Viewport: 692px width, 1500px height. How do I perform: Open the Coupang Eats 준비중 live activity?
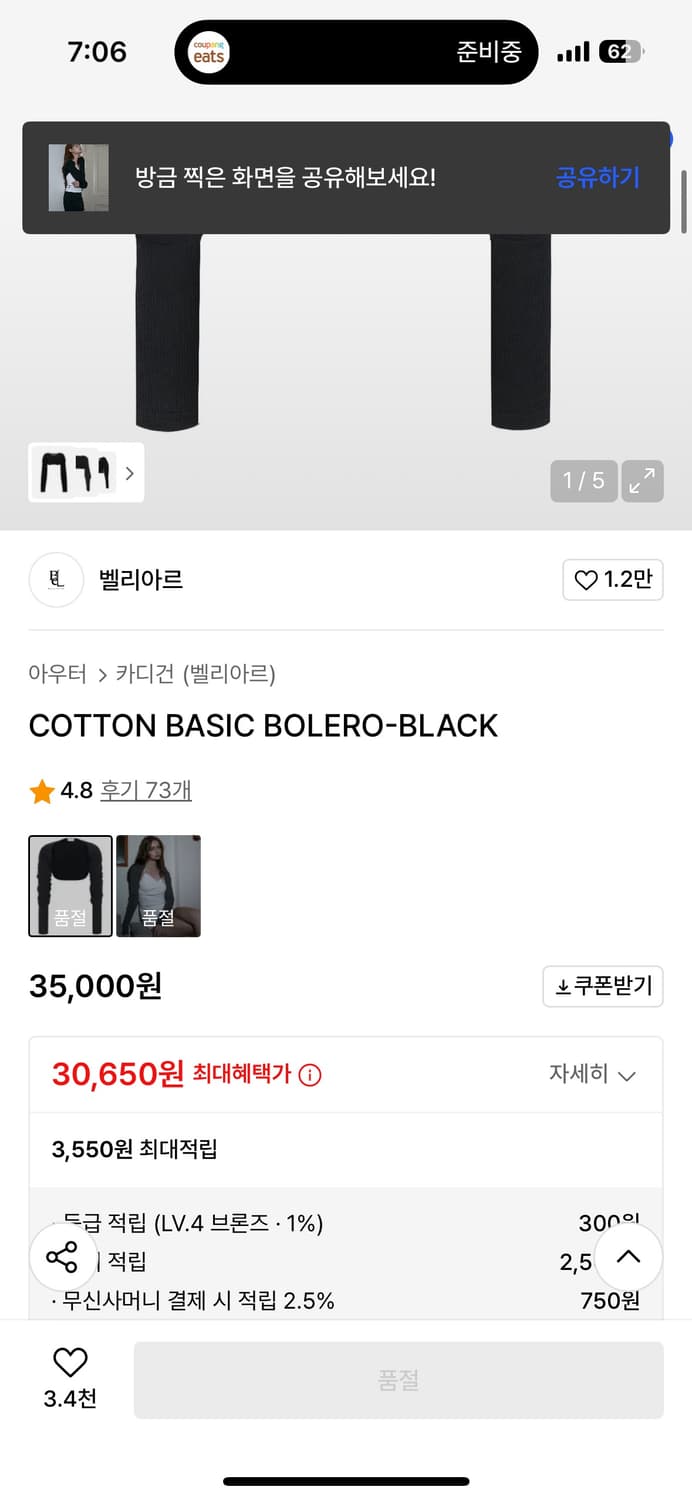point(356,52)
